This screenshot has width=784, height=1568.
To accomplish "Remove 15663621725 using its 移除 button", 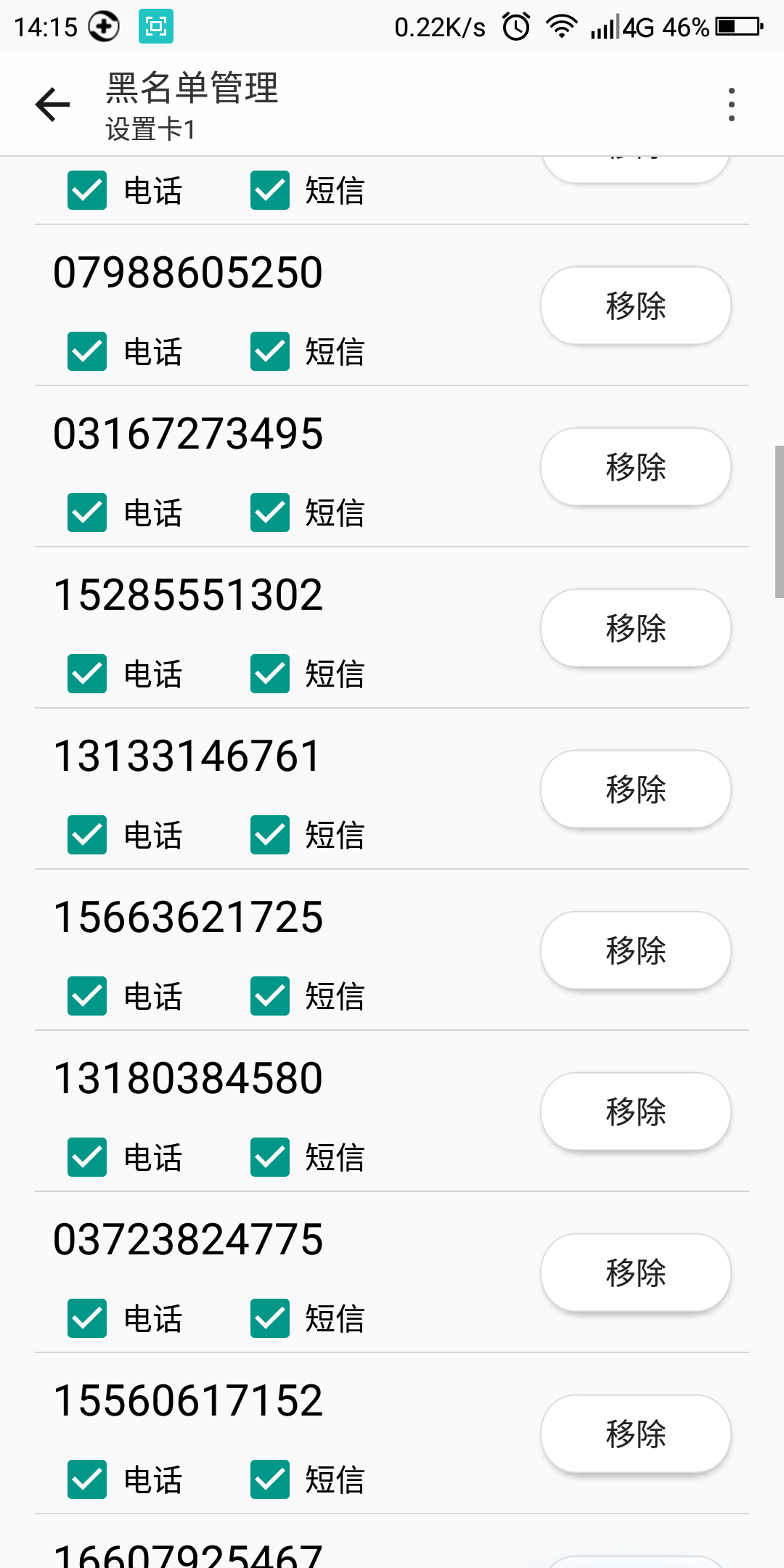I will [635, 950].
